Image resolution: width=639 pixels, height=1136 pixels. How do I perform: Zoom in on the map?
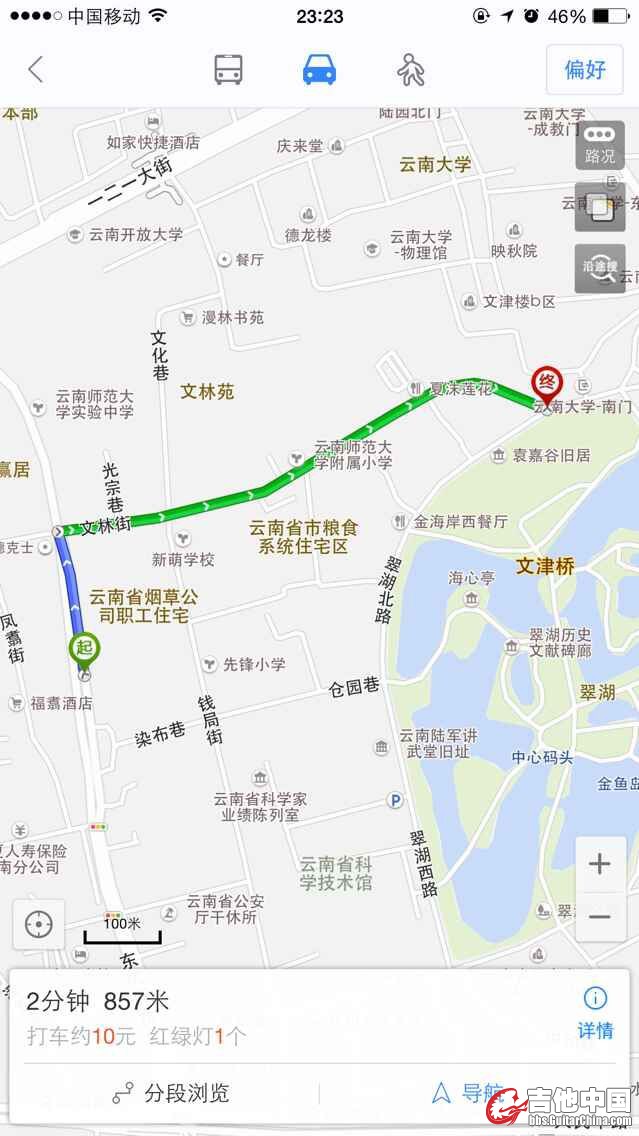pos(599,864)
